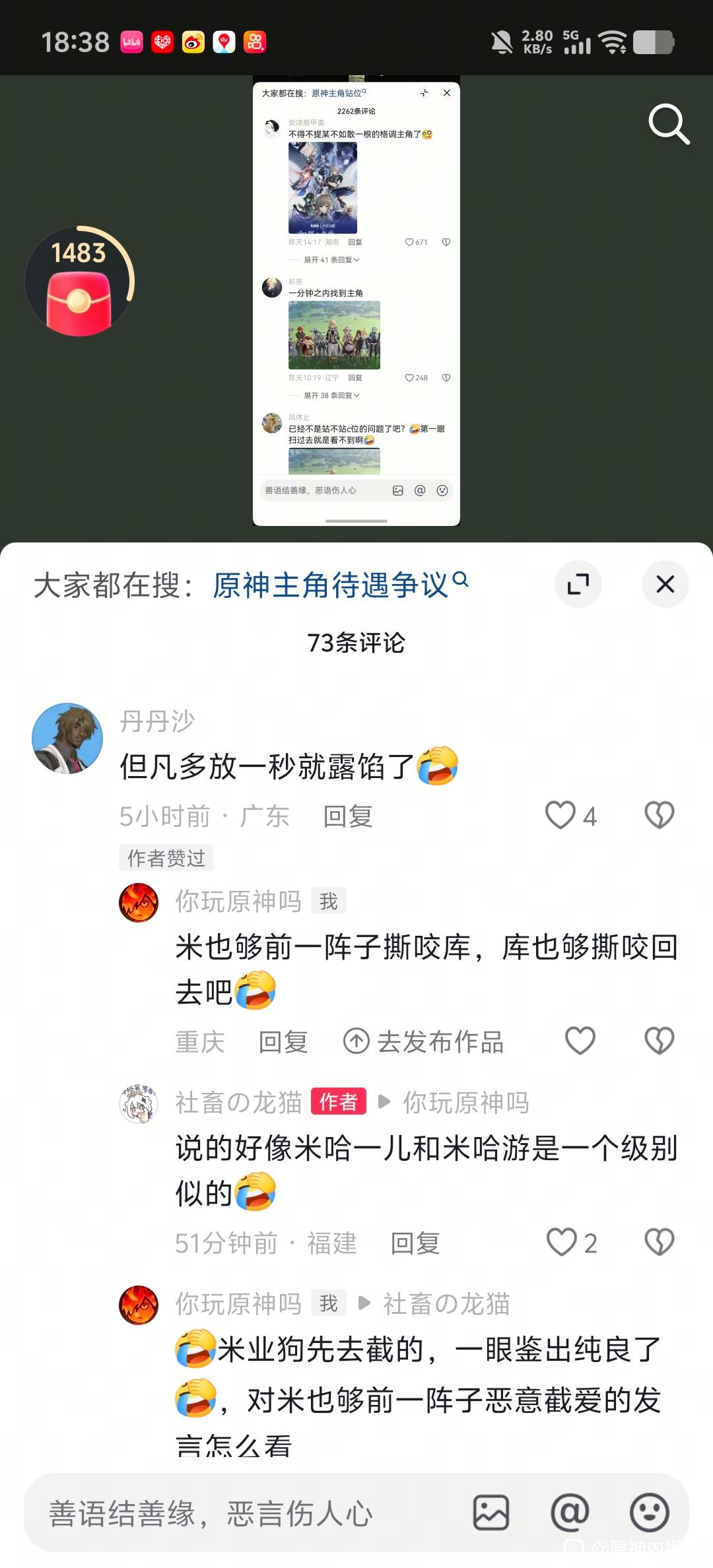The height and width of the screenshot is (1568, 713).
Task: Tap the comment input field
Action: pos(251,1513)
